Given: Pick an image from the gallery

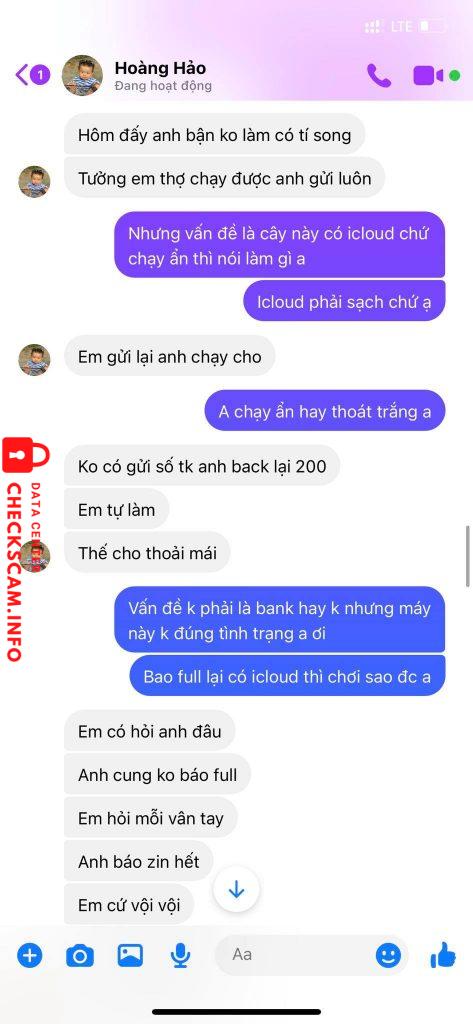Looking at the screenshot, I should tap(130, 955).
